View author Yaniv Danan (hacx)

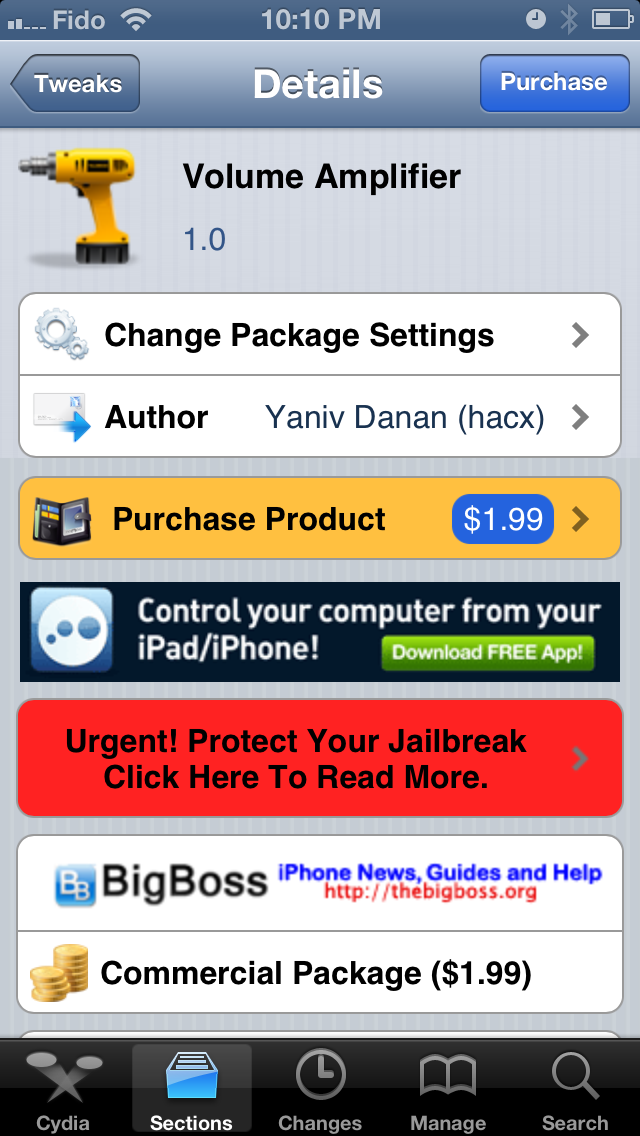pos(320,417)
